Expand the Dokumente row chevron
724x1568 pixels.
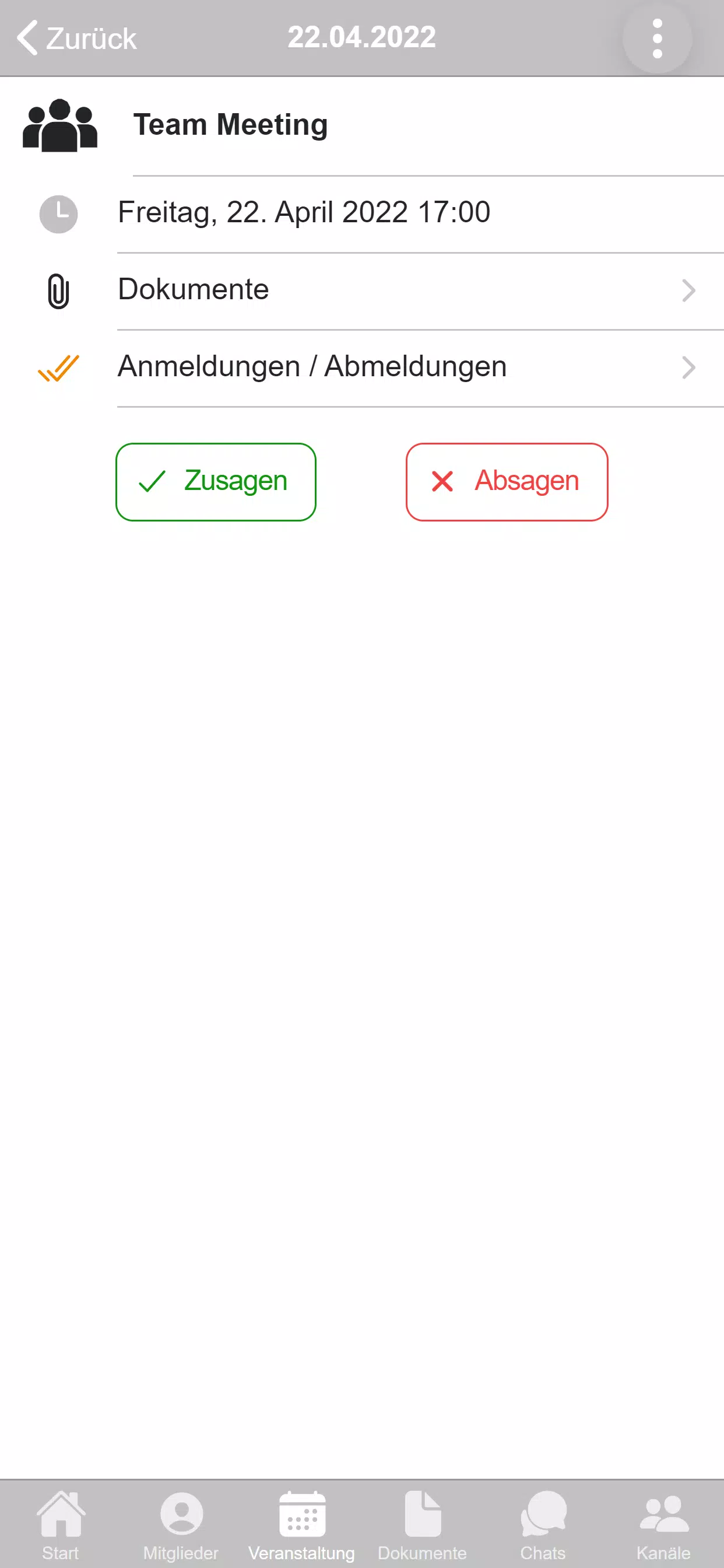(x=688, y=291)
